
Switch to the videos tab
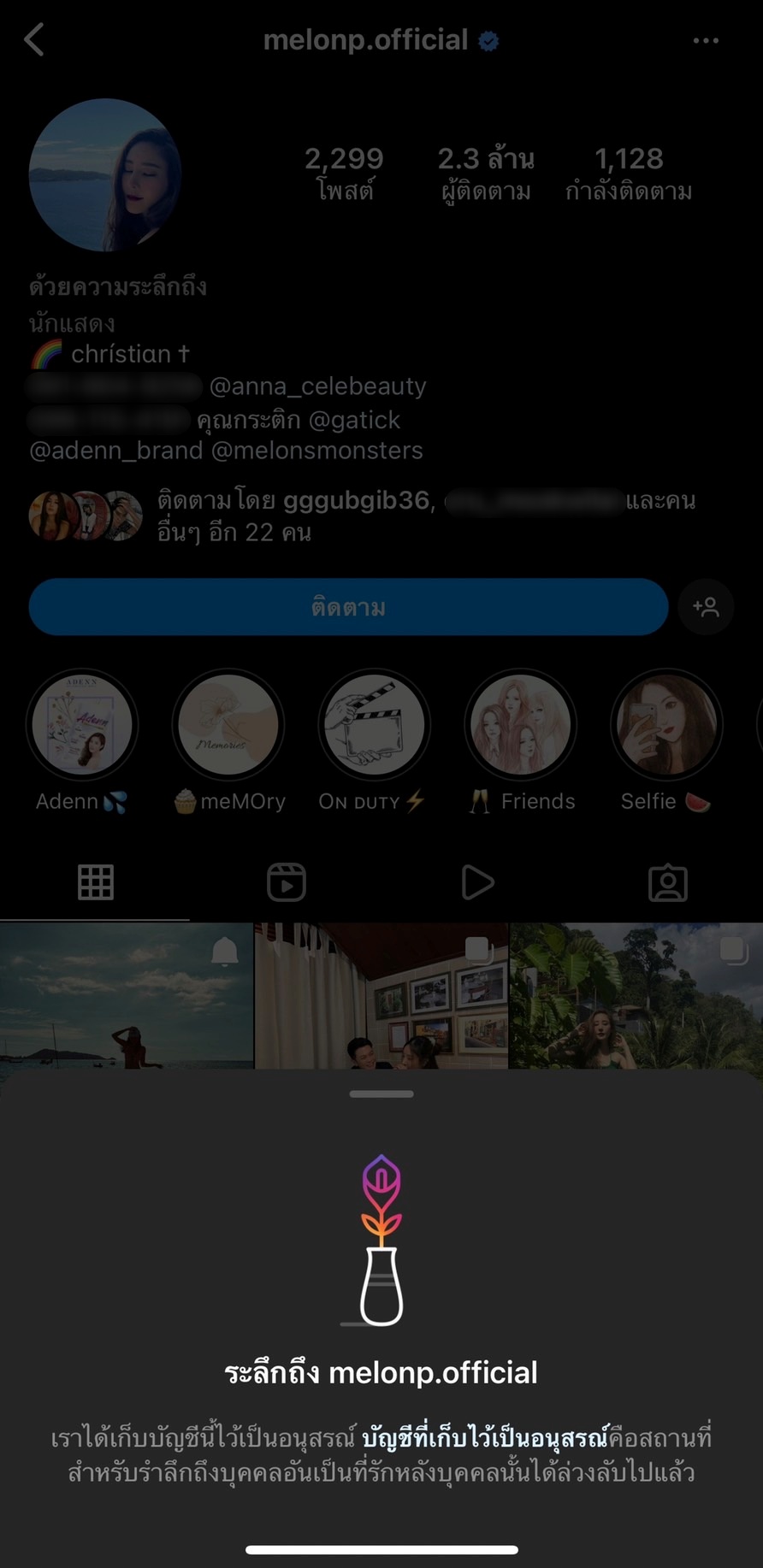pyautogui.click(x=477, y=882)
